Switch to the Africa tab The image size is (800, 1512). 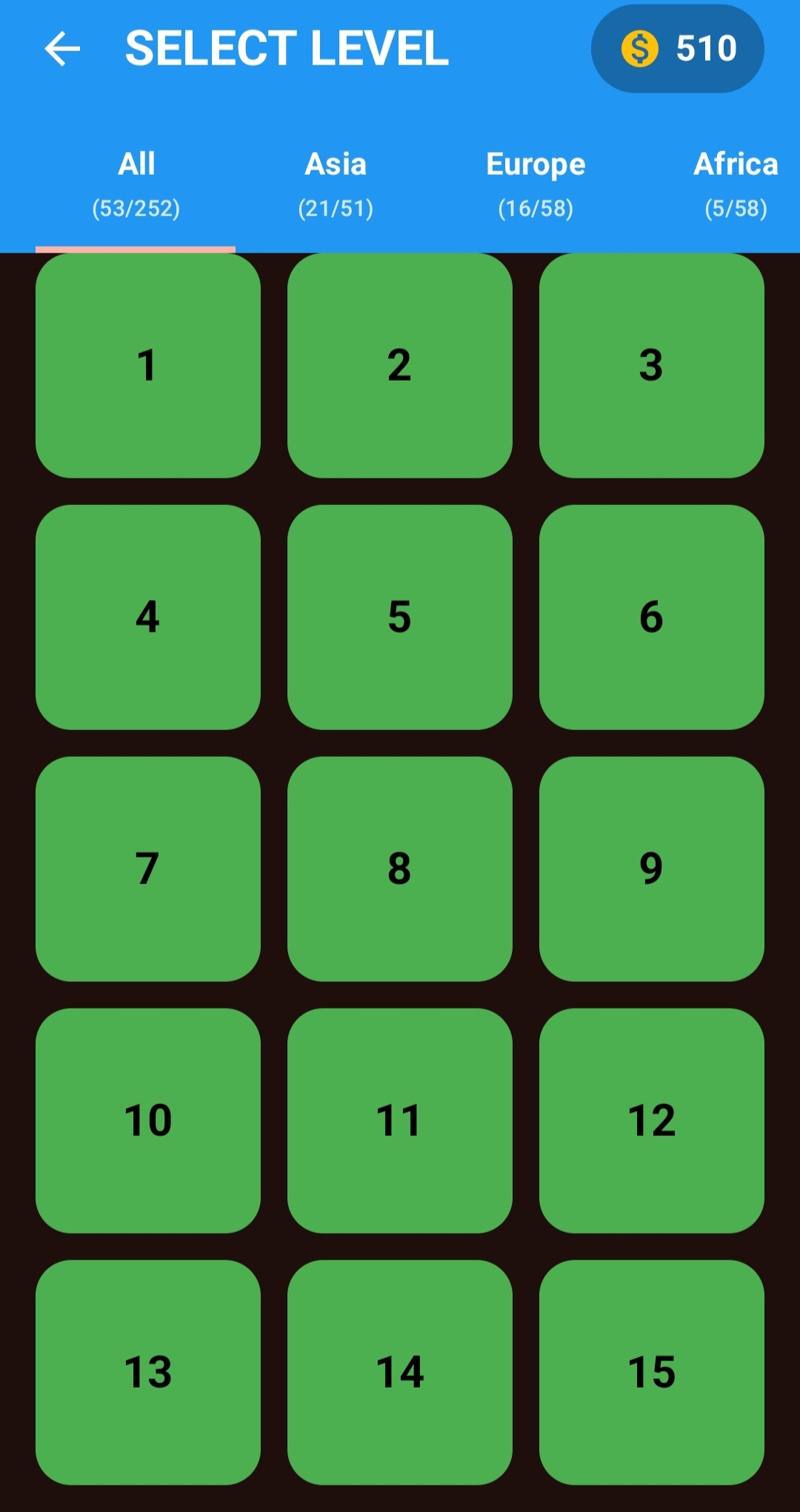735,184
